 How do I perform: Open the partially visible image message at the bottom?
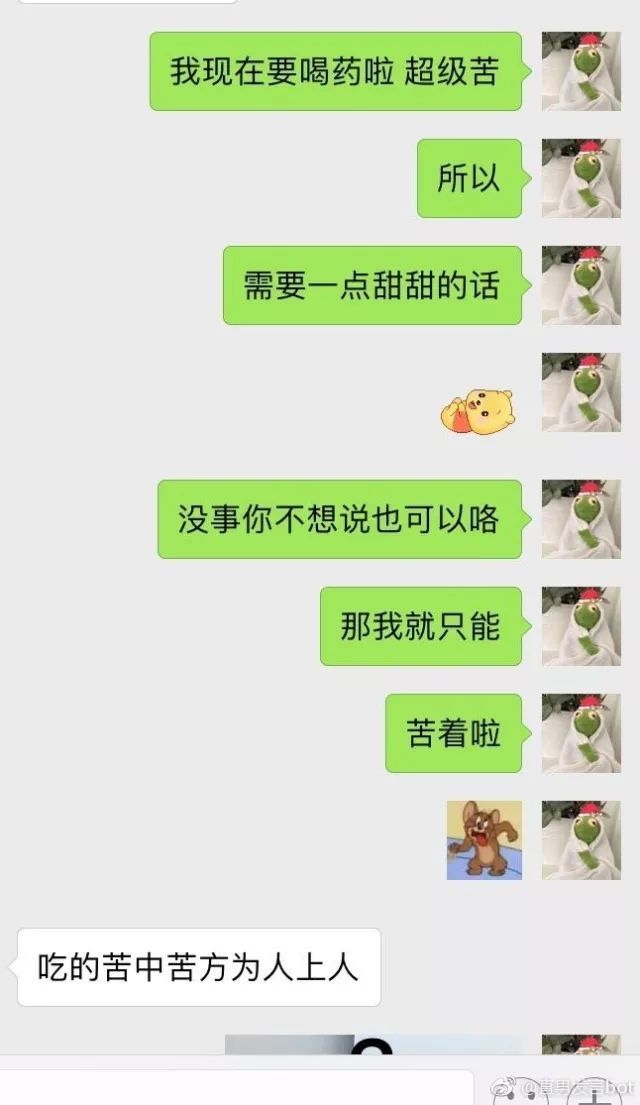point(372,1044)
